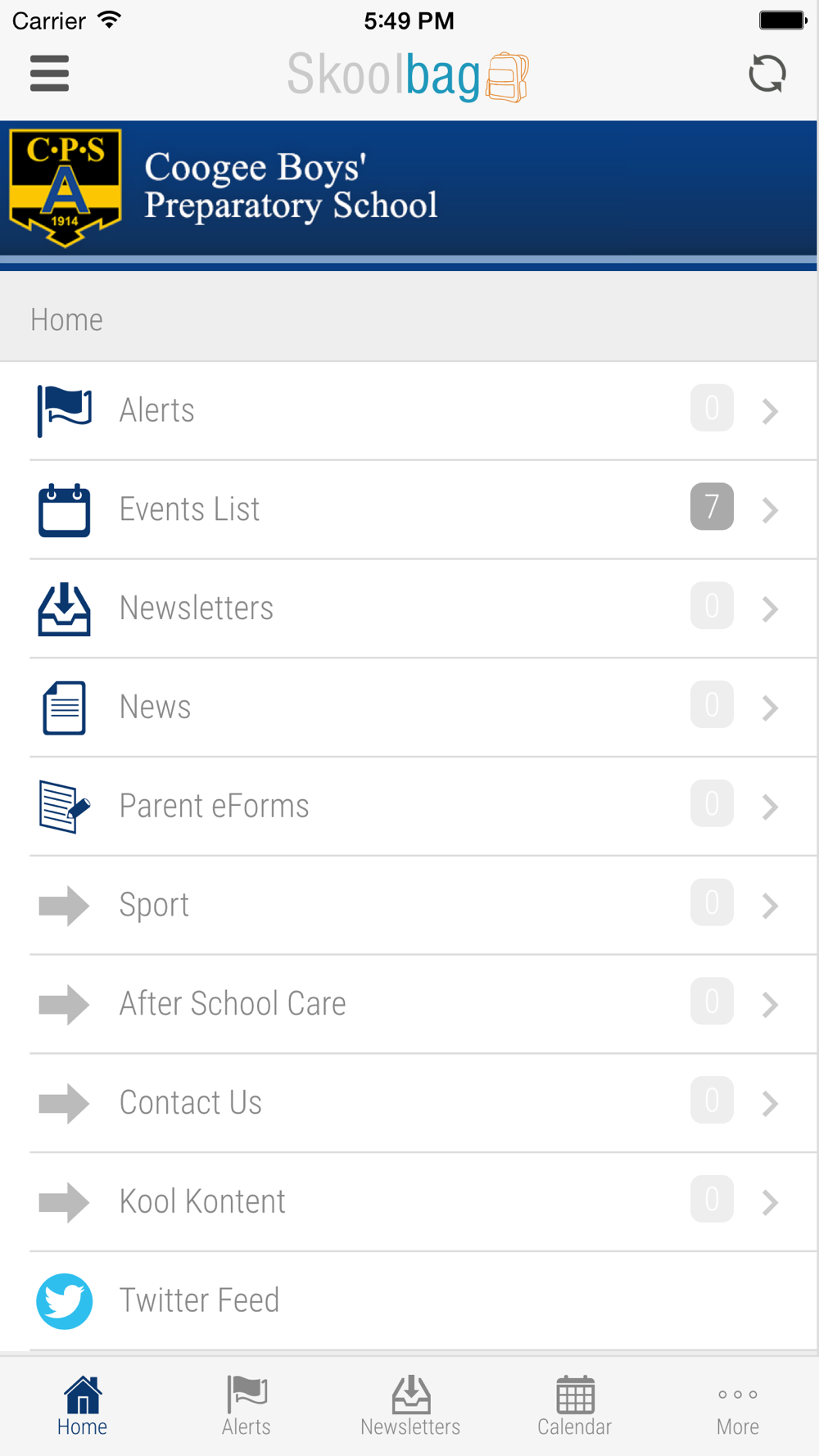819x1456 pixels.
Task: Open the Alerts row in the list
Action: coord(409,410)
